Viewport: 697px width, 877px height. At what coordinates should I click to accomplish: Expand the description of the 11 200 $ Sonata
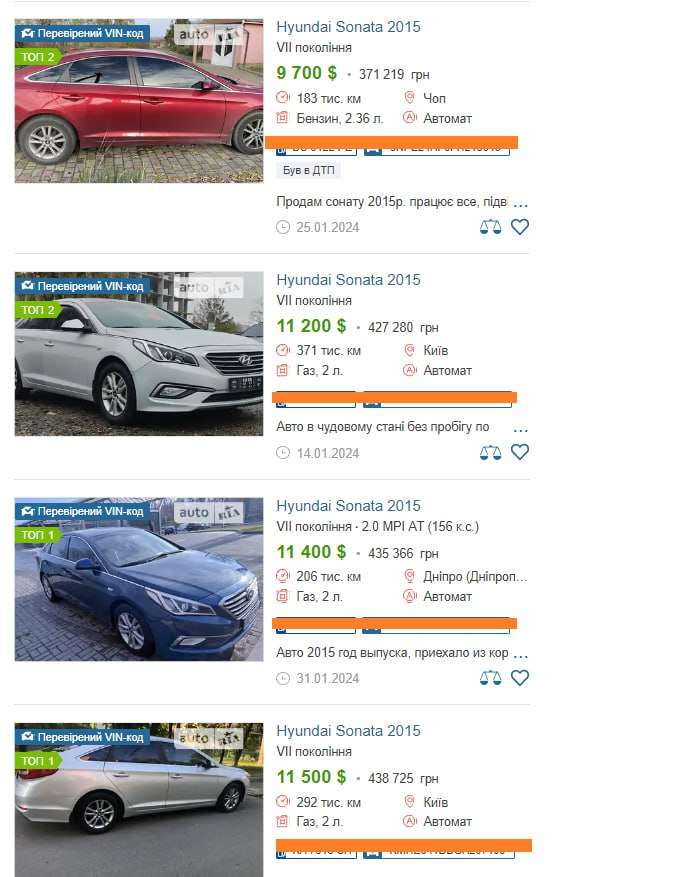(520, 428)
